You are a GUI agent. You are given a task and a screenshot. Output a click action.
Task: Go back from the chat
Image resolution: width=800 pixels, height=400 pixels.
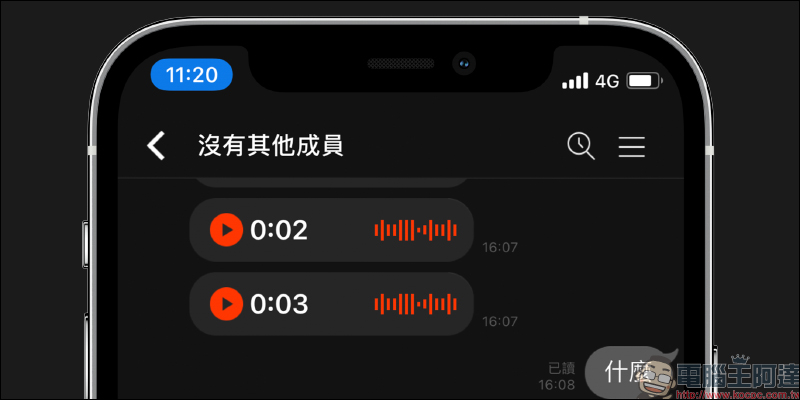coord(156,146)
